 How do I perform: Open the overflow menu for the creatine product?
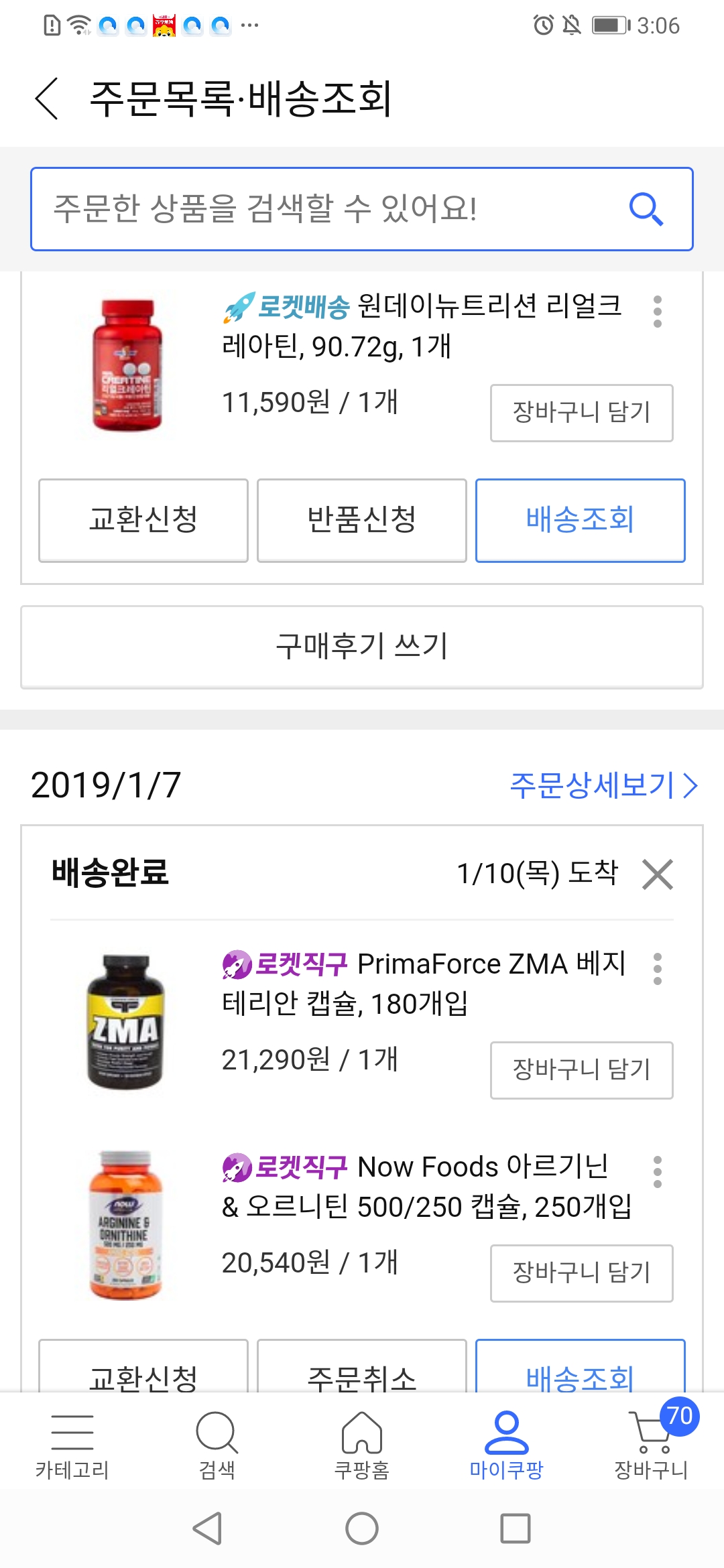pos(658,312)
